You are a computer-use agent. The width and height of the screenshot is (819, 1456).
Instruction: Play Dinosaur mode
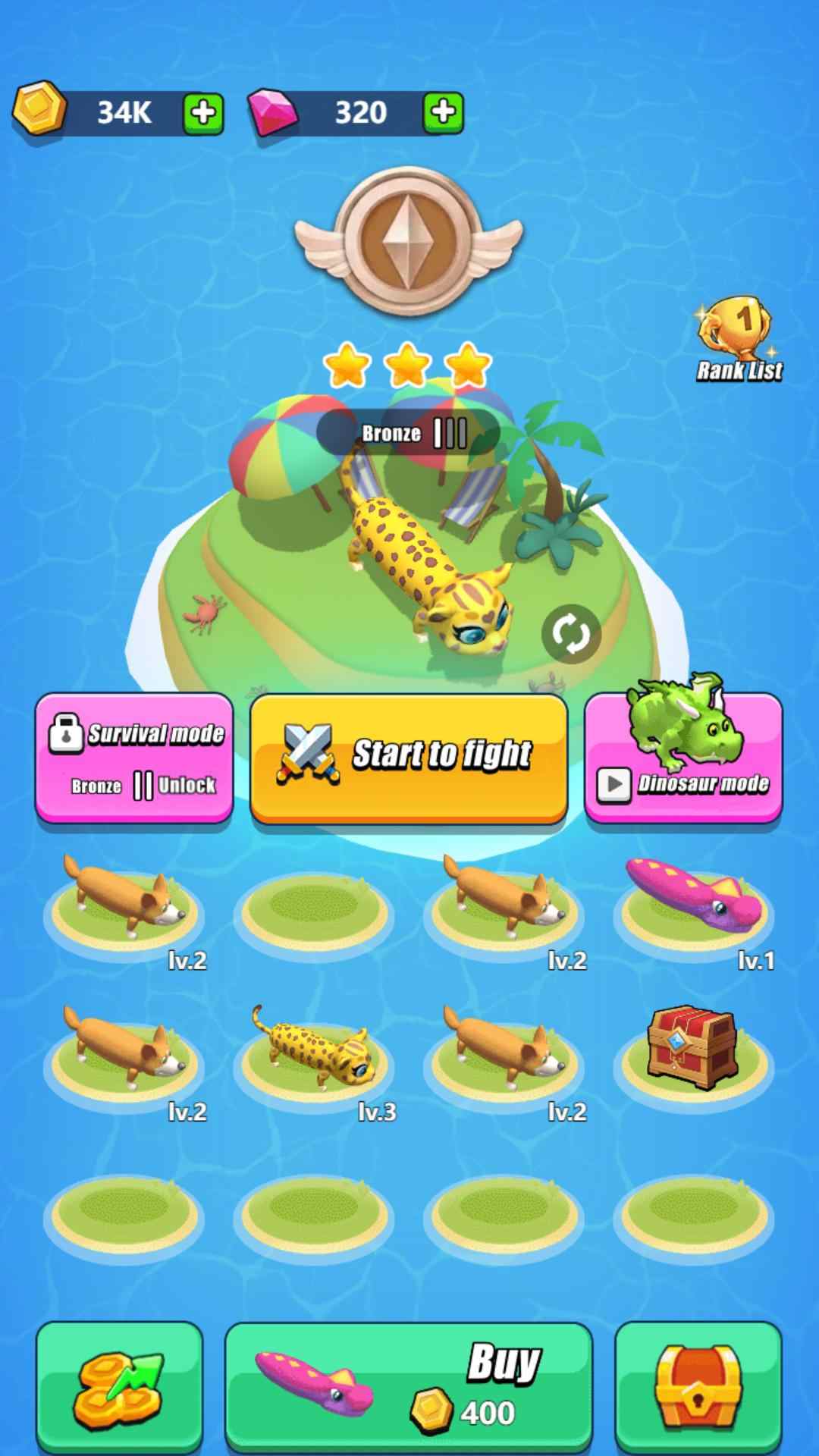(x=683, y=757)
